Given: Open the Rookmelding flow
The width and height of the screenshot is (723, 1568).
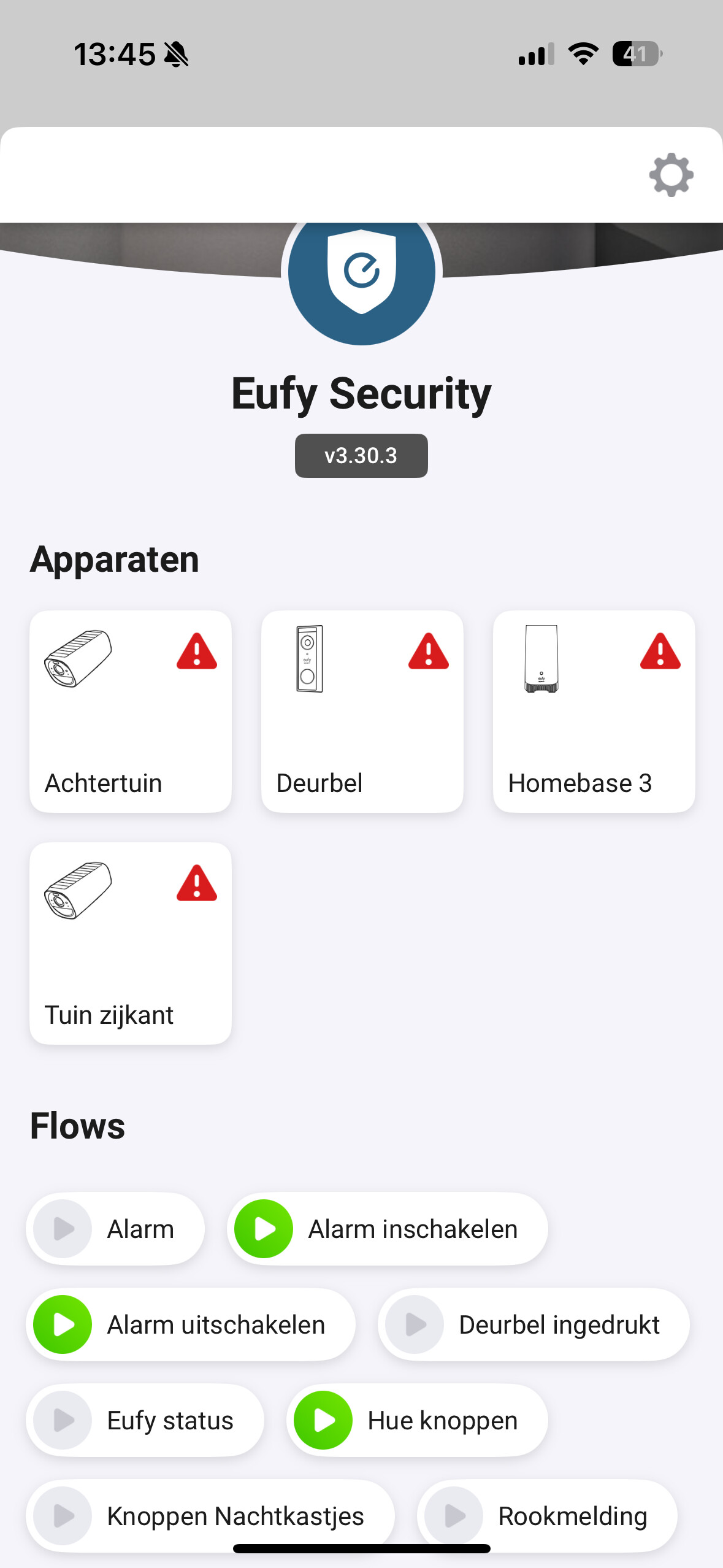Looking at the screenshot, I should click(x=547, y=1516).
